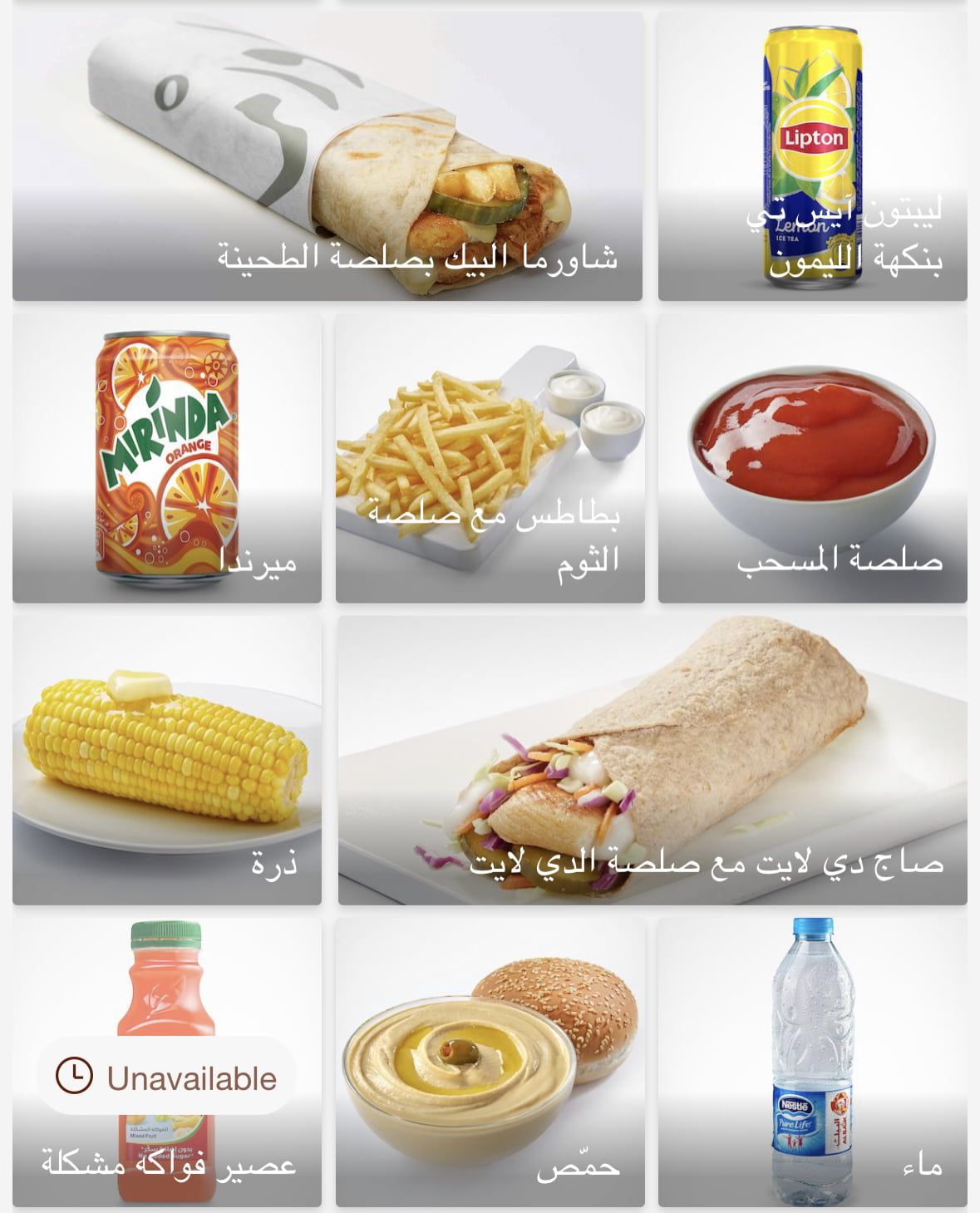Select the صلصة المسحب sauce item
Viewport: 980px width, 1213px height.
tap(812, 457)
